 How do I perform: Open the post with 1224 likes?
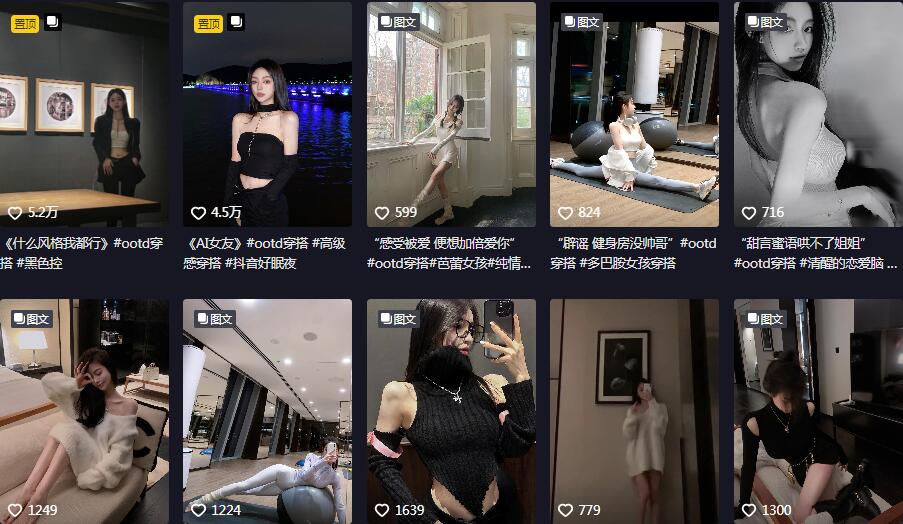(267, 410)
